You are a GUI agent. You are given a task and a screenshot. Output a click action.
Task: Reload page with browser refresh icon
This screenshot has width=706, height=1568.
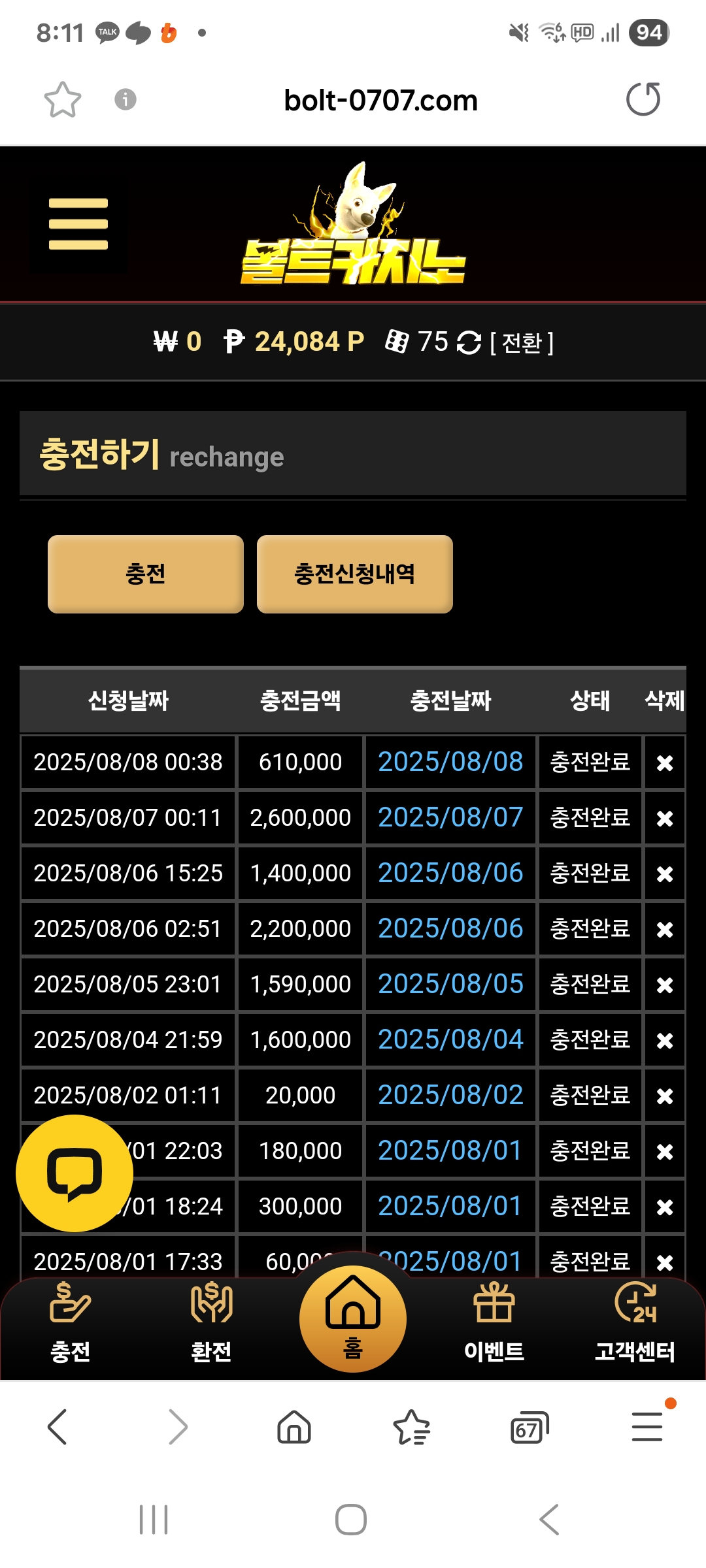click(x=643, y=99)
